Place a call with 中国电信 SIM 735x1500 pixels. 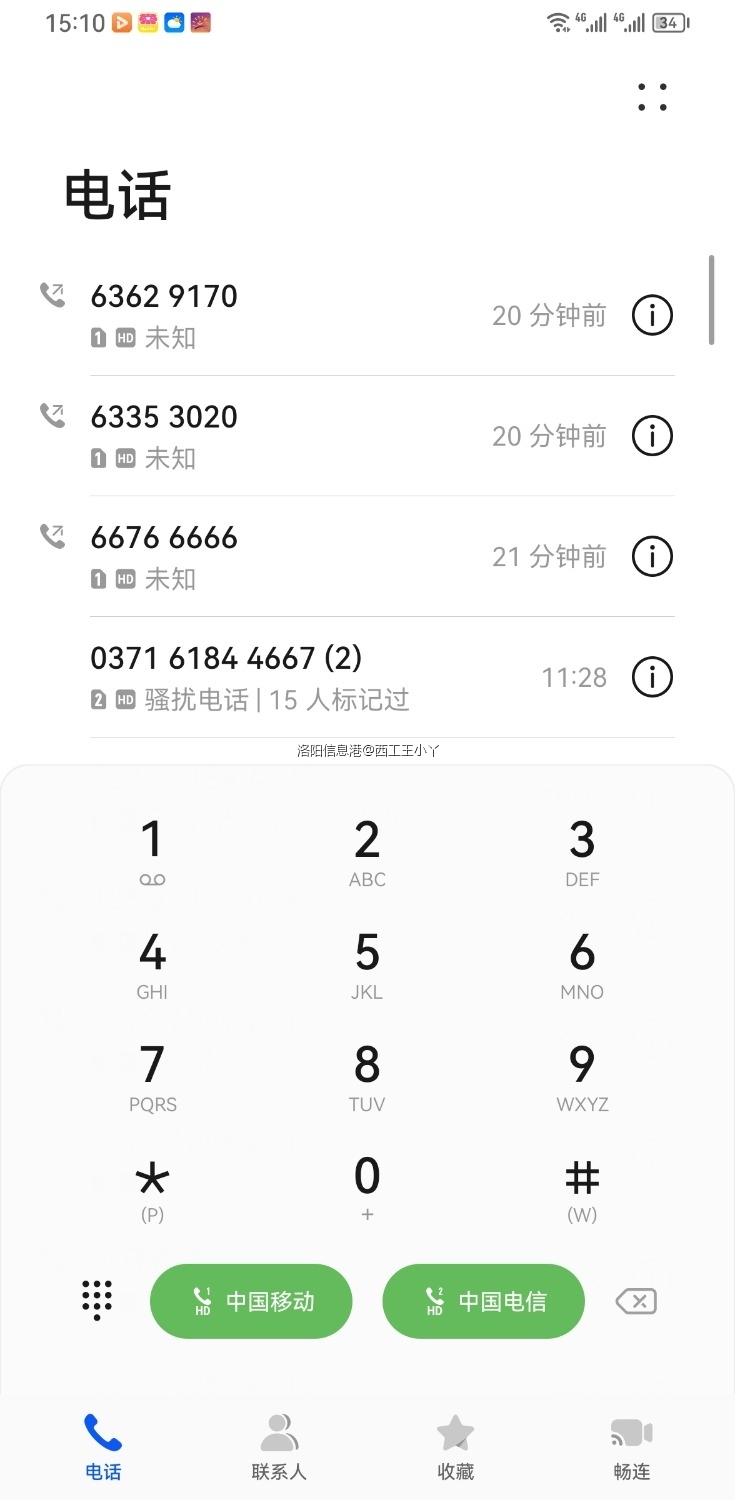(x=483, y=1301)
